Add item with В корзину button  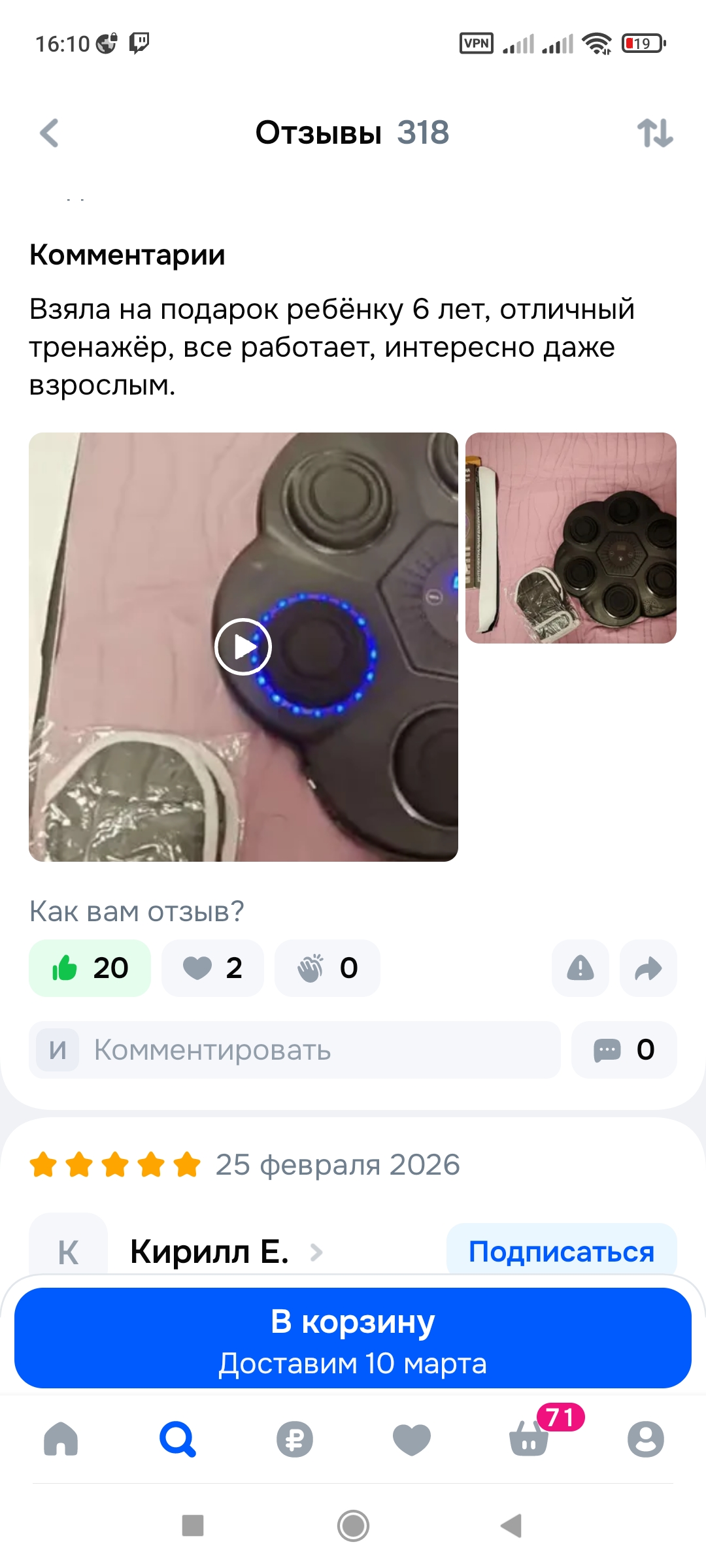[x=353, y=1338]
